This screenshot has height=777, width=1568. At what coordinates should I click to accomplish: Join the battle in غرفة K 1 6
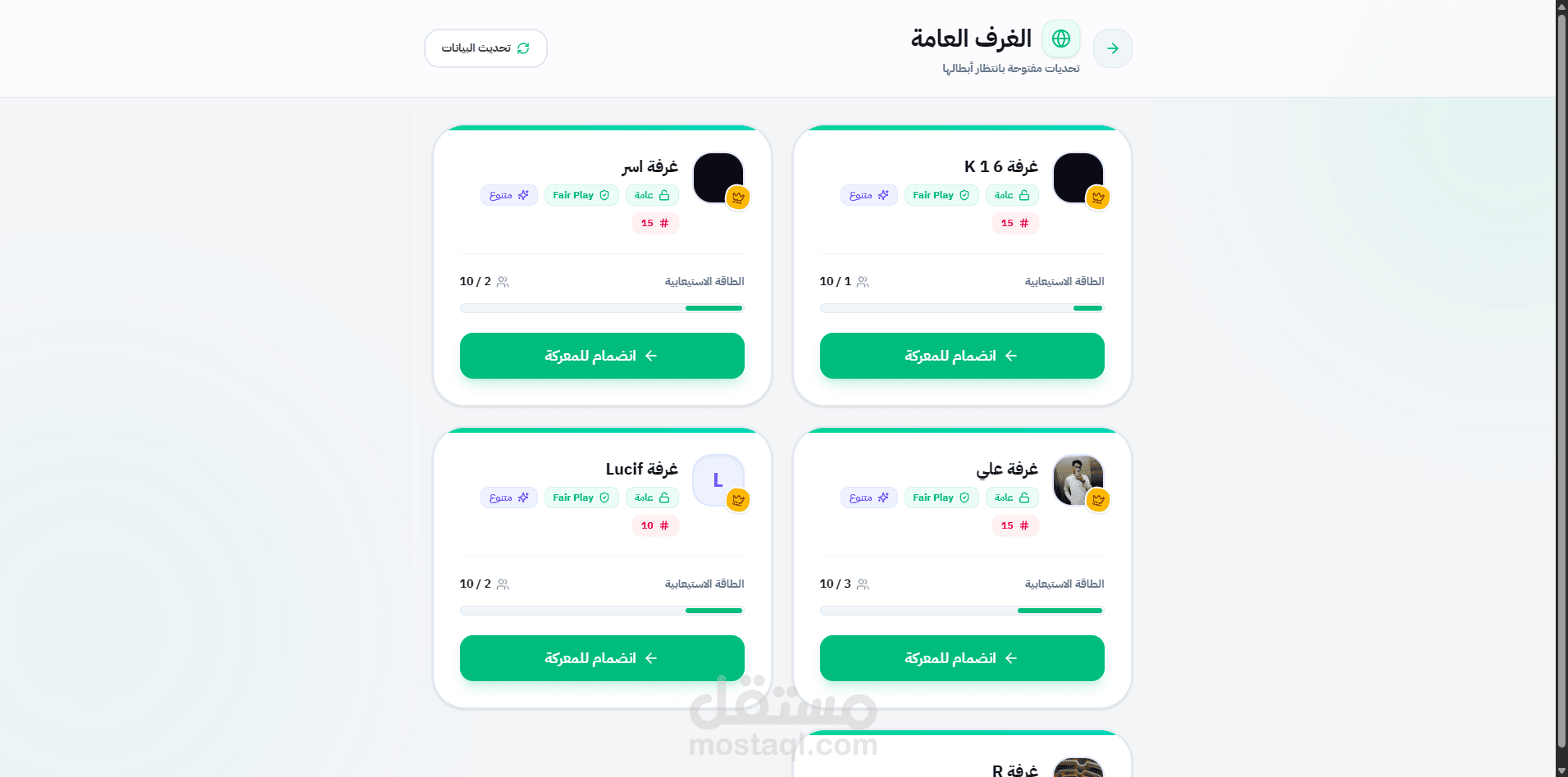[962, 356]
